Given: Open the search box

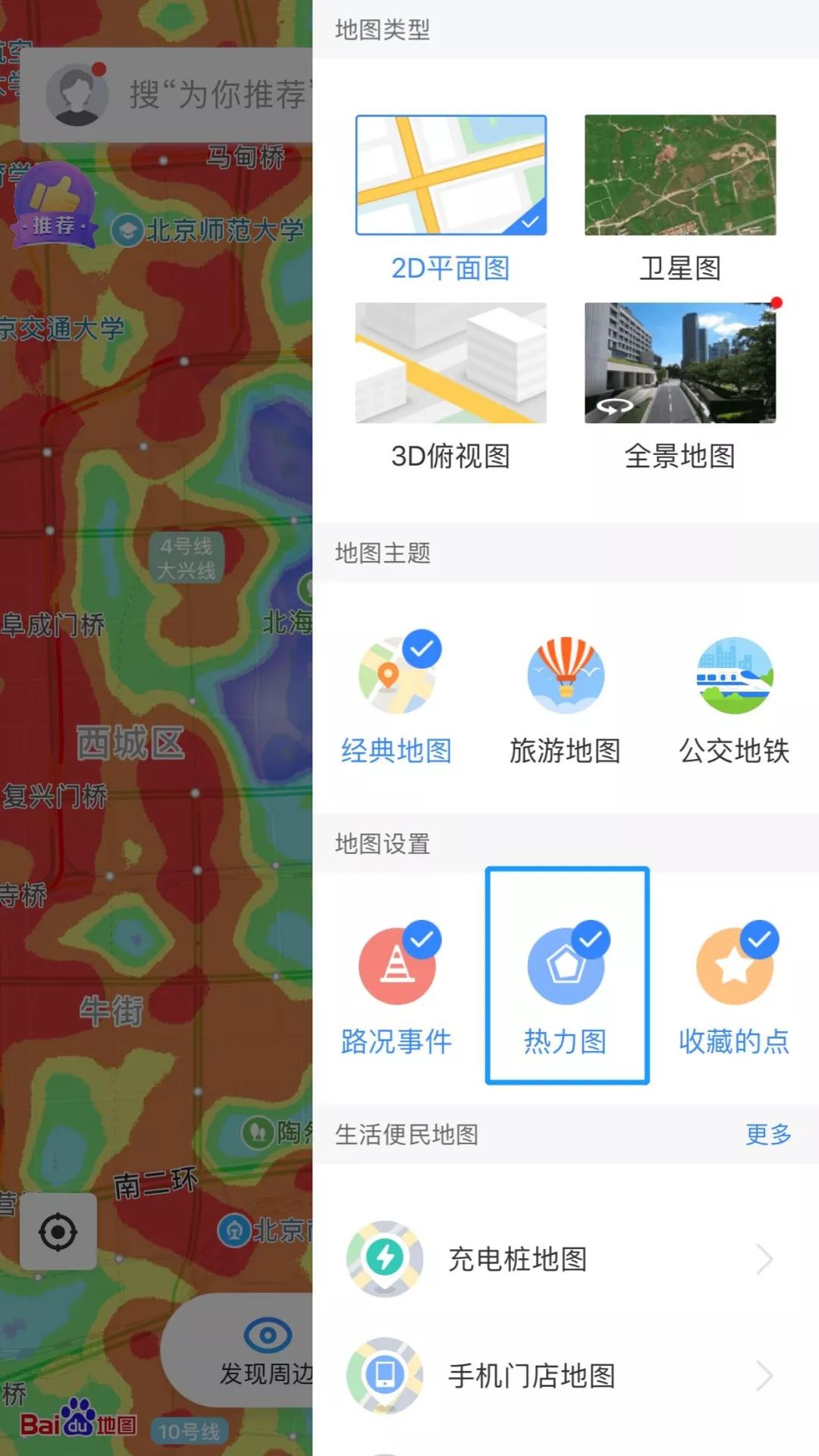Looking at the screenshot, I should tap(220, 95).
